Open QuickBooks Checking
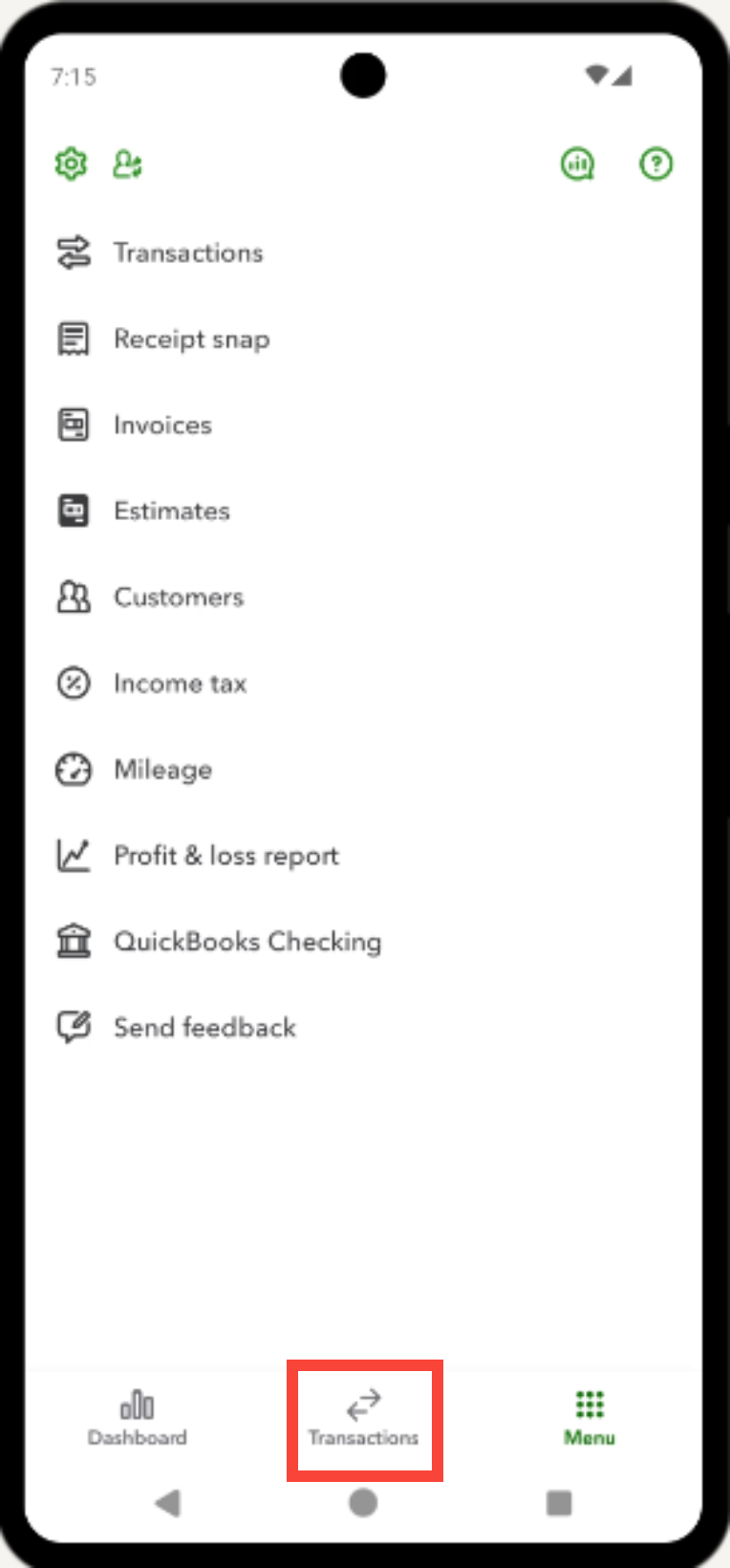Viewport: 730px width, 1568px height. coord(247,942)
